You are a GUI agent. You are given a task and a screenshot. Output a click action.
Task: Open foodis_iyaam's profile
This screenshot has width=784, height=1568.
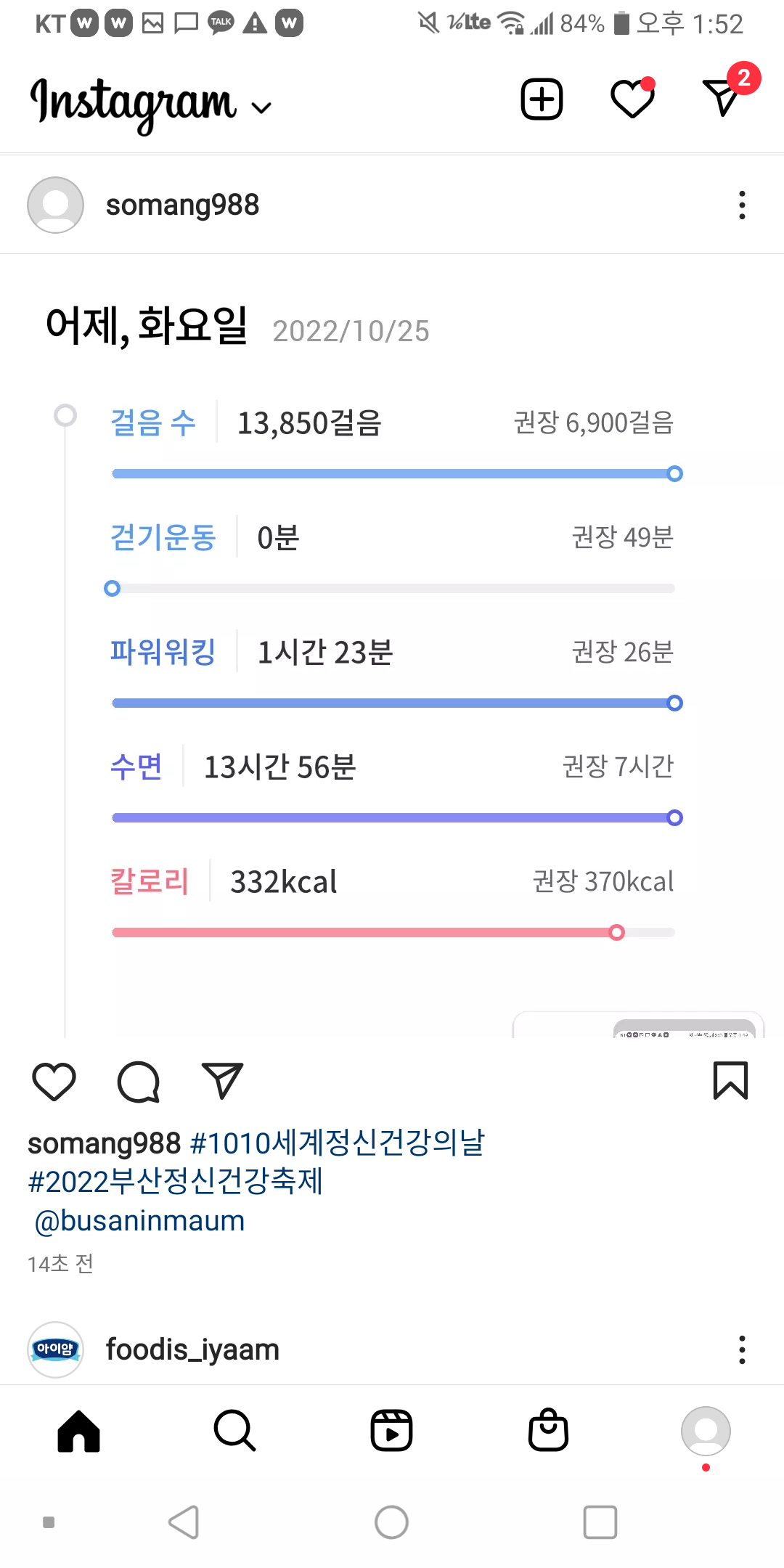tap(192, 1350)
